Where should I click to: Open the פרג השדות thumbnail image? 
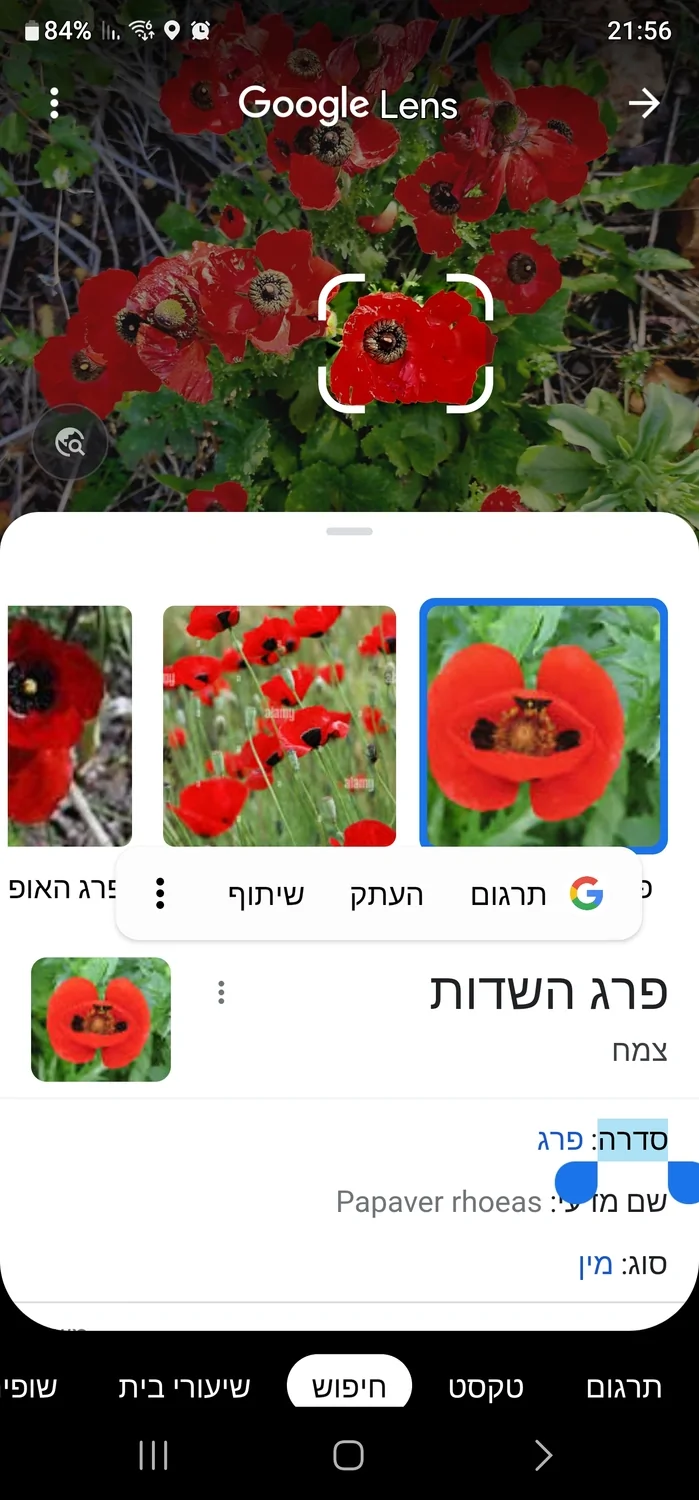coord(101,1019)
